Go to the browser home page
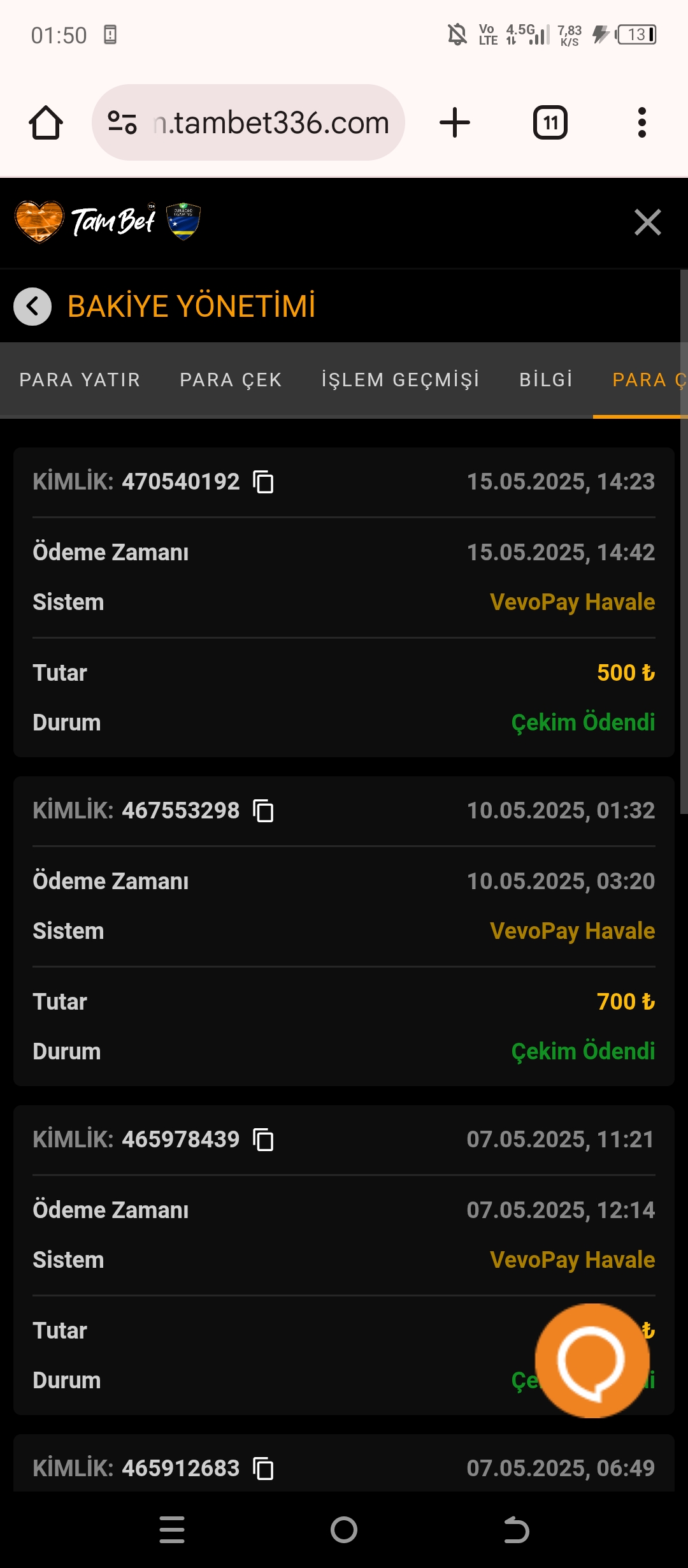The width and height of the screenshot is (688, 1568). click(x=46, y=122)
